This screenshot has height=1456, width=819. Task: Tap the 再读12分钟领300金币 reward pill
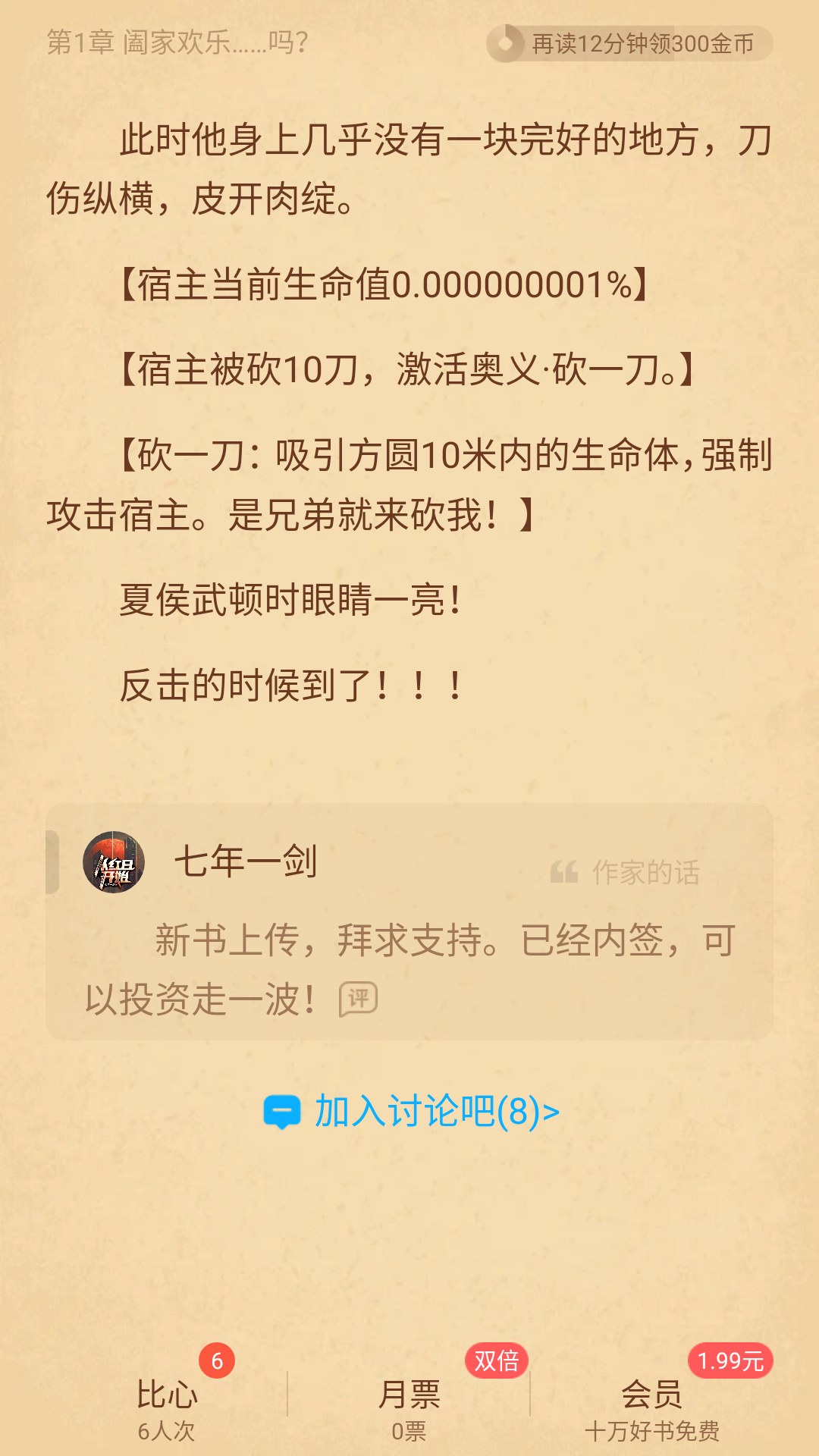pos(629,44)
